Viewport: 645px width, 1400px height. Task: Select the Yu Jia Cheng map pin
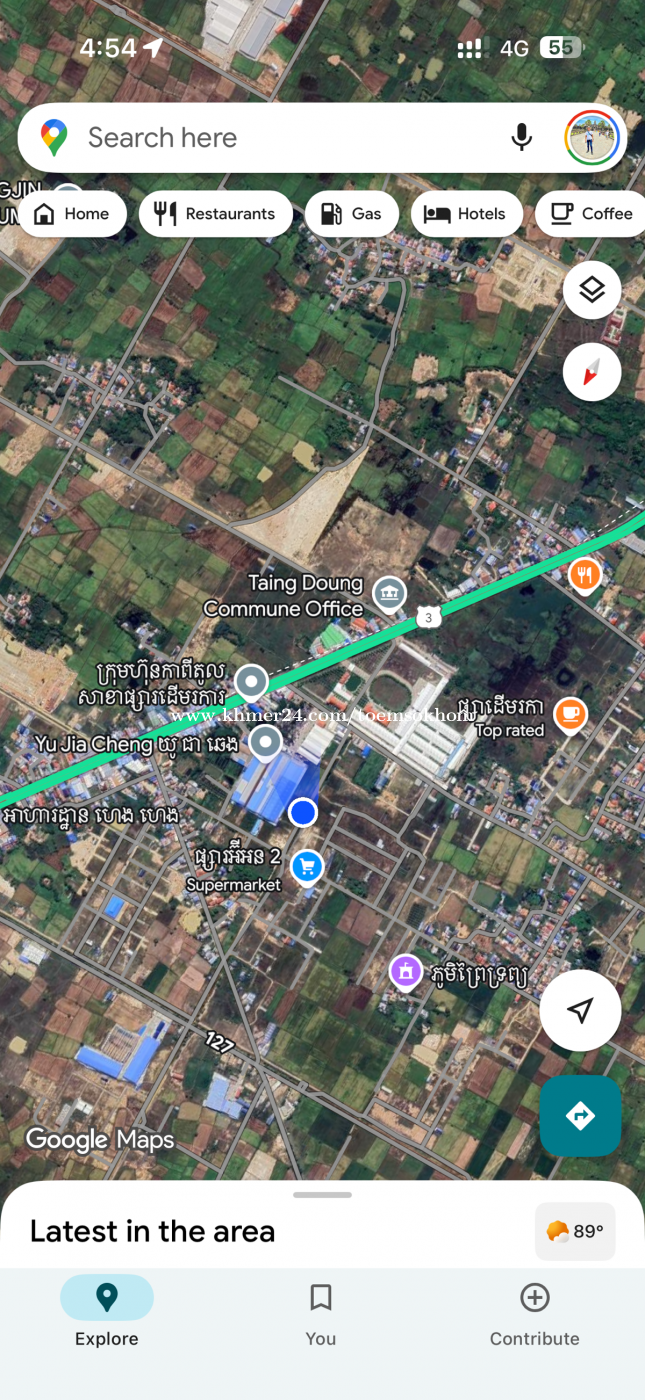tap(265, 742)
